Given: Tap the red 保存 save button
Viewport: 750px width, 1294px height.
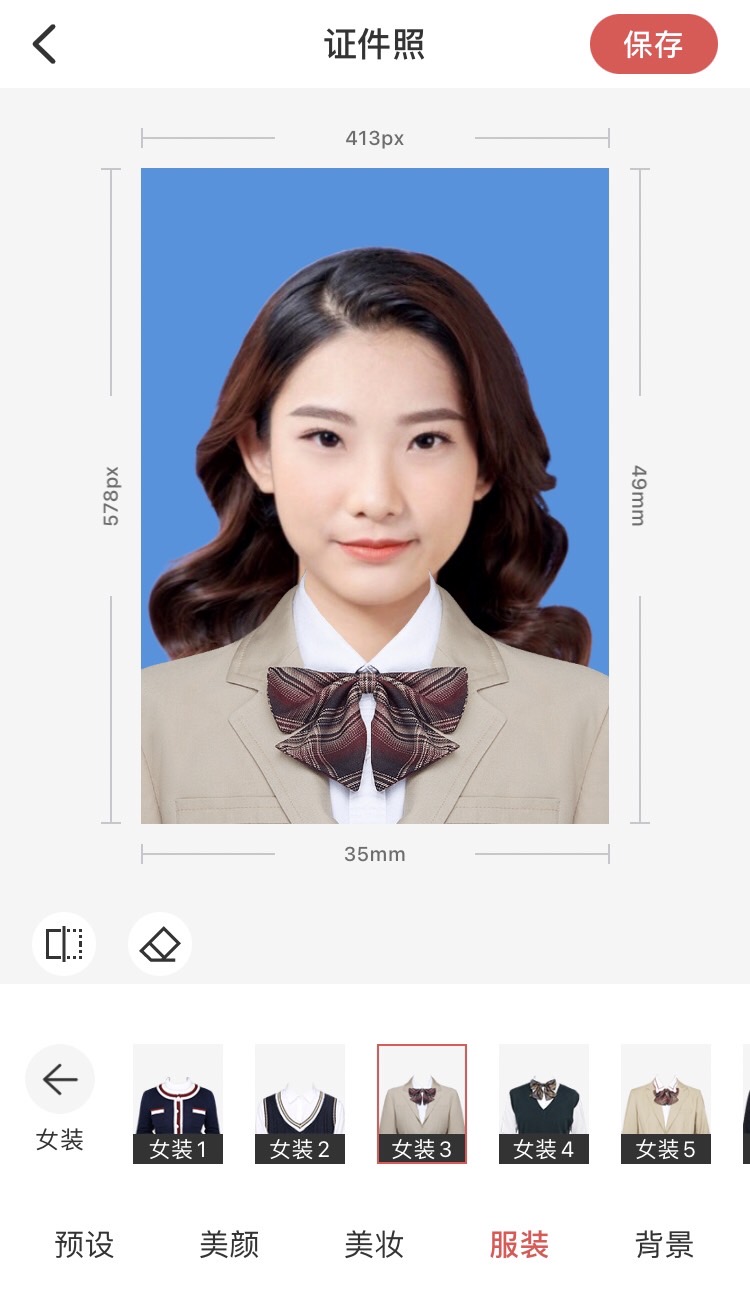Looking at the screenshot, I should click(654, 44).
